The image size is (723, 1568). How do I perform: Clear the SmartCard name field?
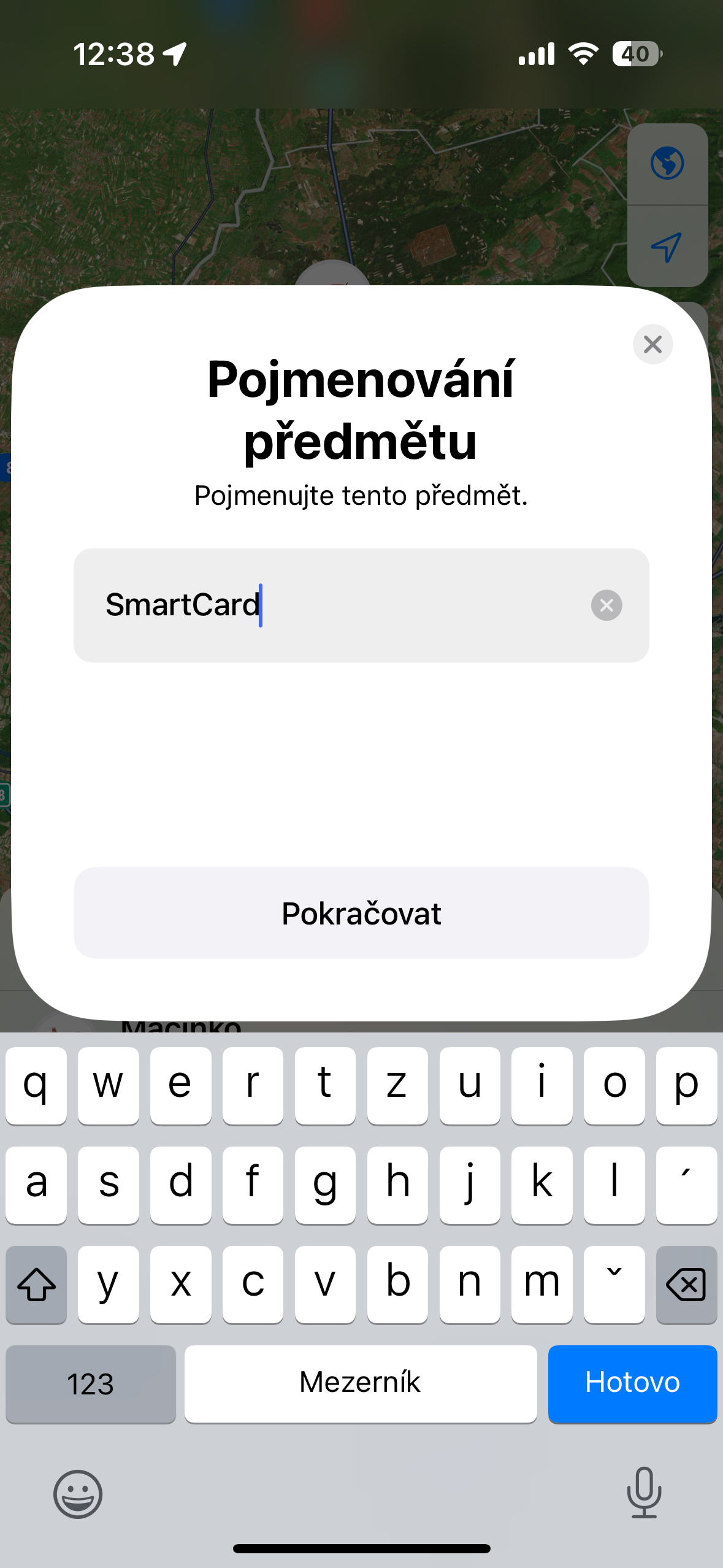[x=606, y=605]
